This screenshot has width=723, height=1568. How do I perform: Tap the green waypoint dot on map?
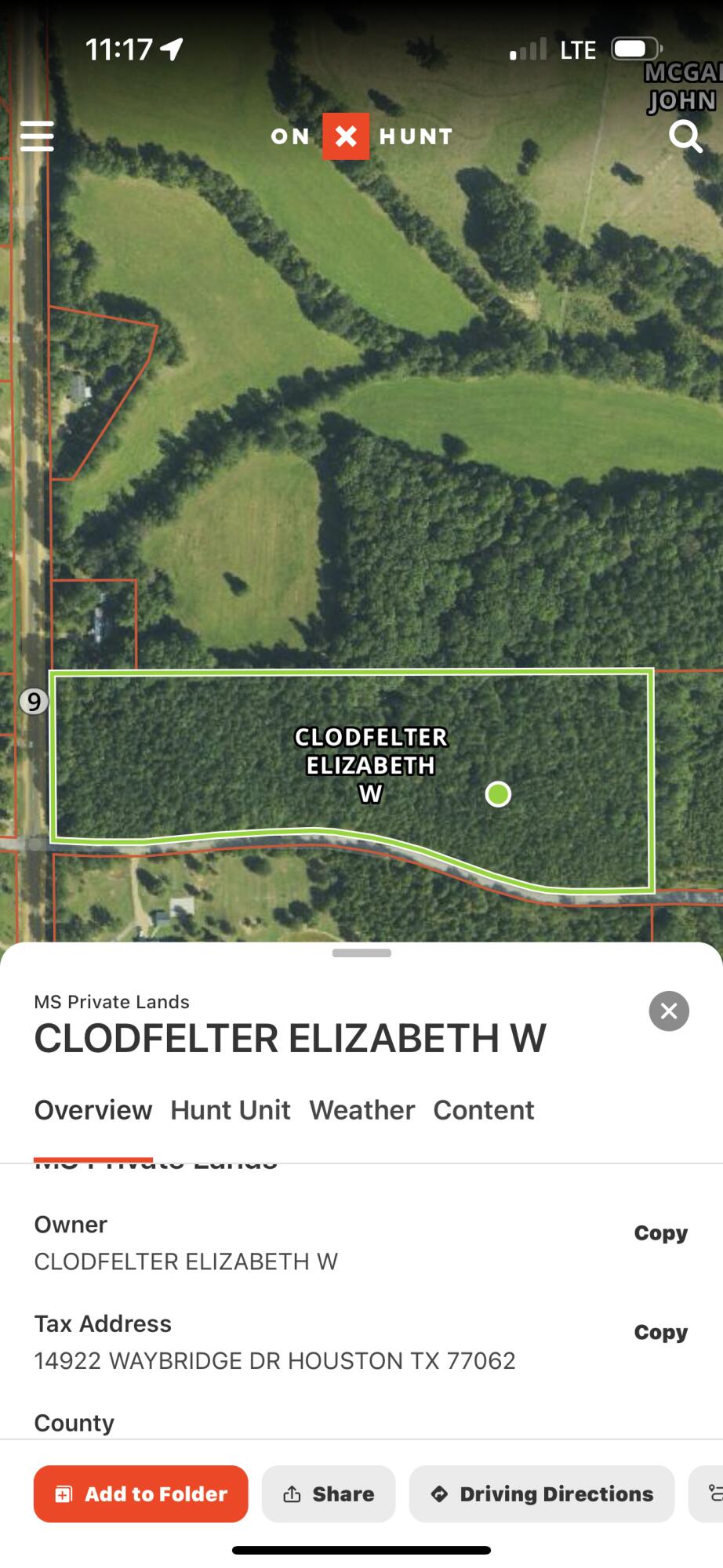pyautogui.click(x=499, y=794)
